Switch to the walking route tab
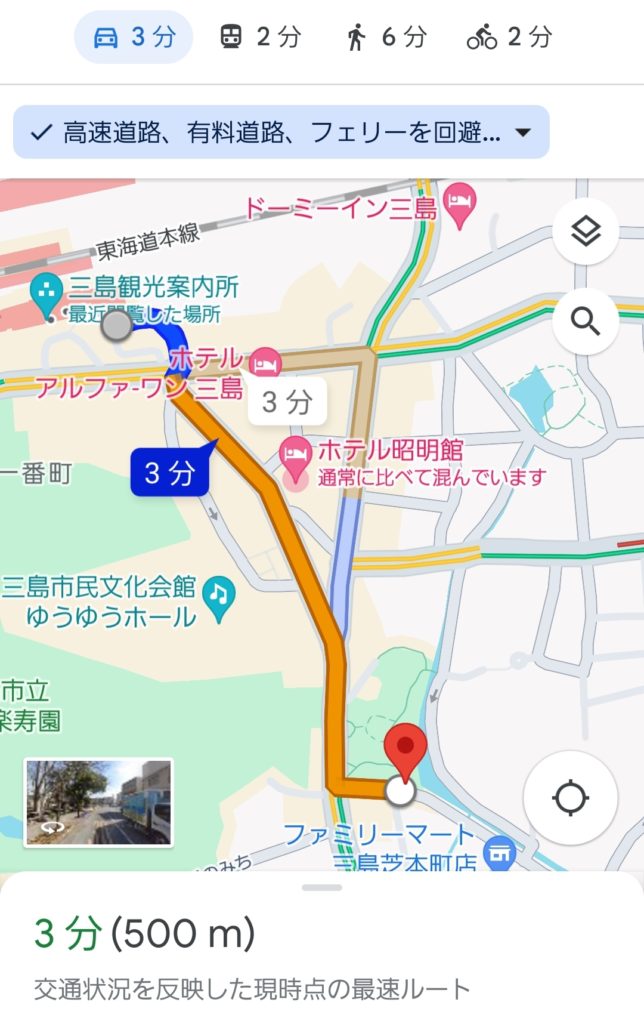The height and width of the screenshot is (1024, 644). click(x=386, y=38)
